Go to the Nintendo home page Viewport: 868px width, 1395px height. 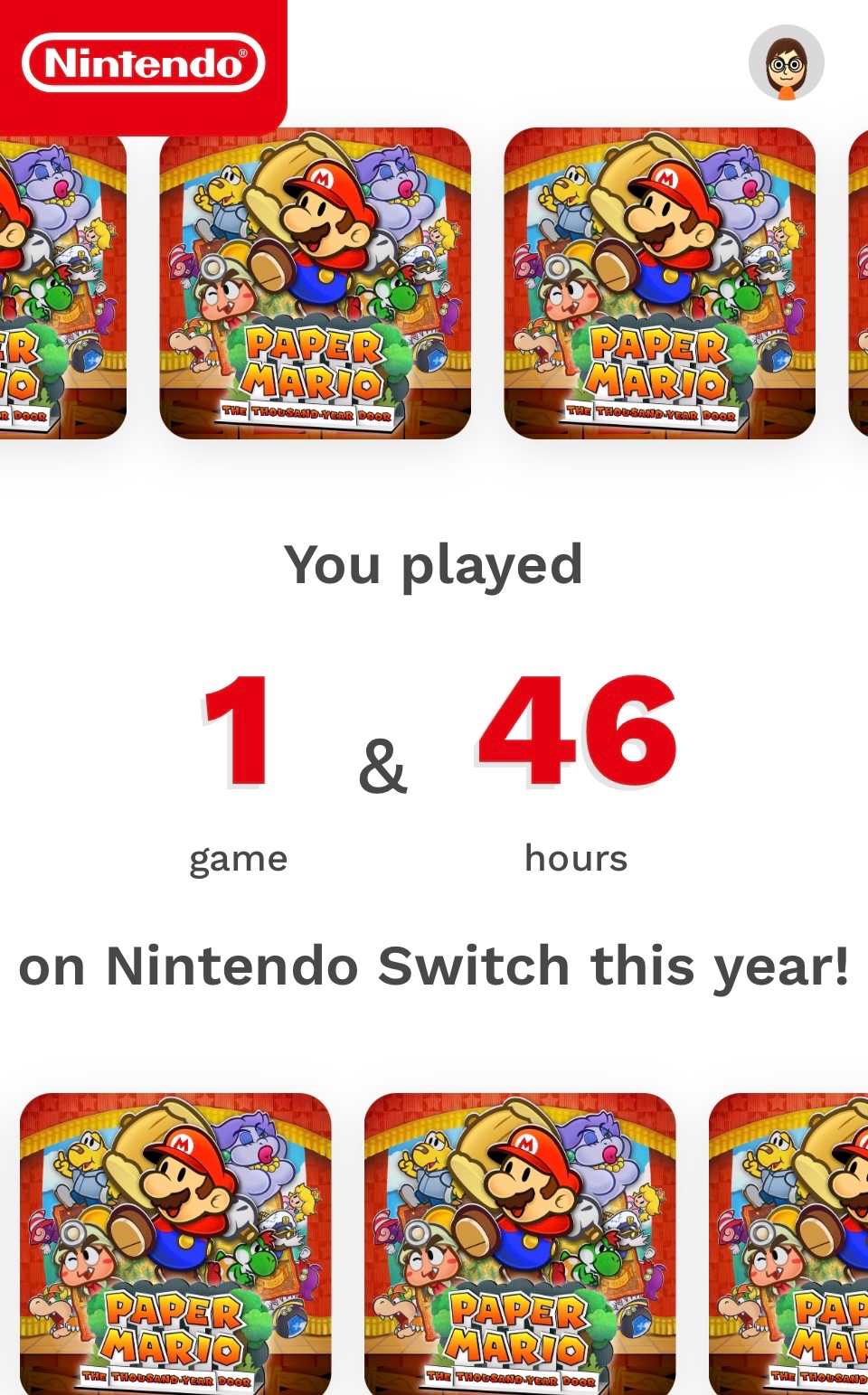click(144, 63)
